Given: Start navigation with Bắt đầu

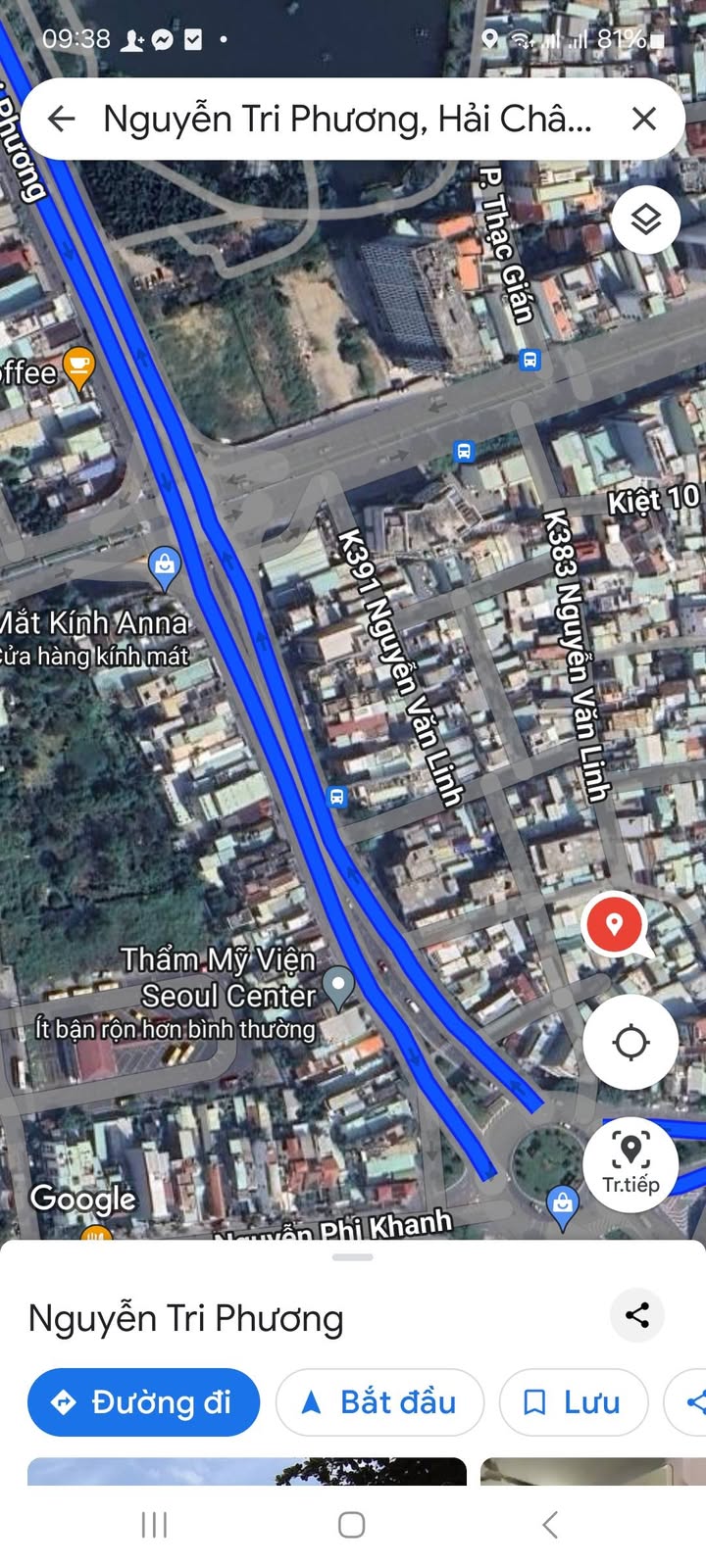Looking at the screenshot, I should pyautogui.click(x=379, y=1402).
